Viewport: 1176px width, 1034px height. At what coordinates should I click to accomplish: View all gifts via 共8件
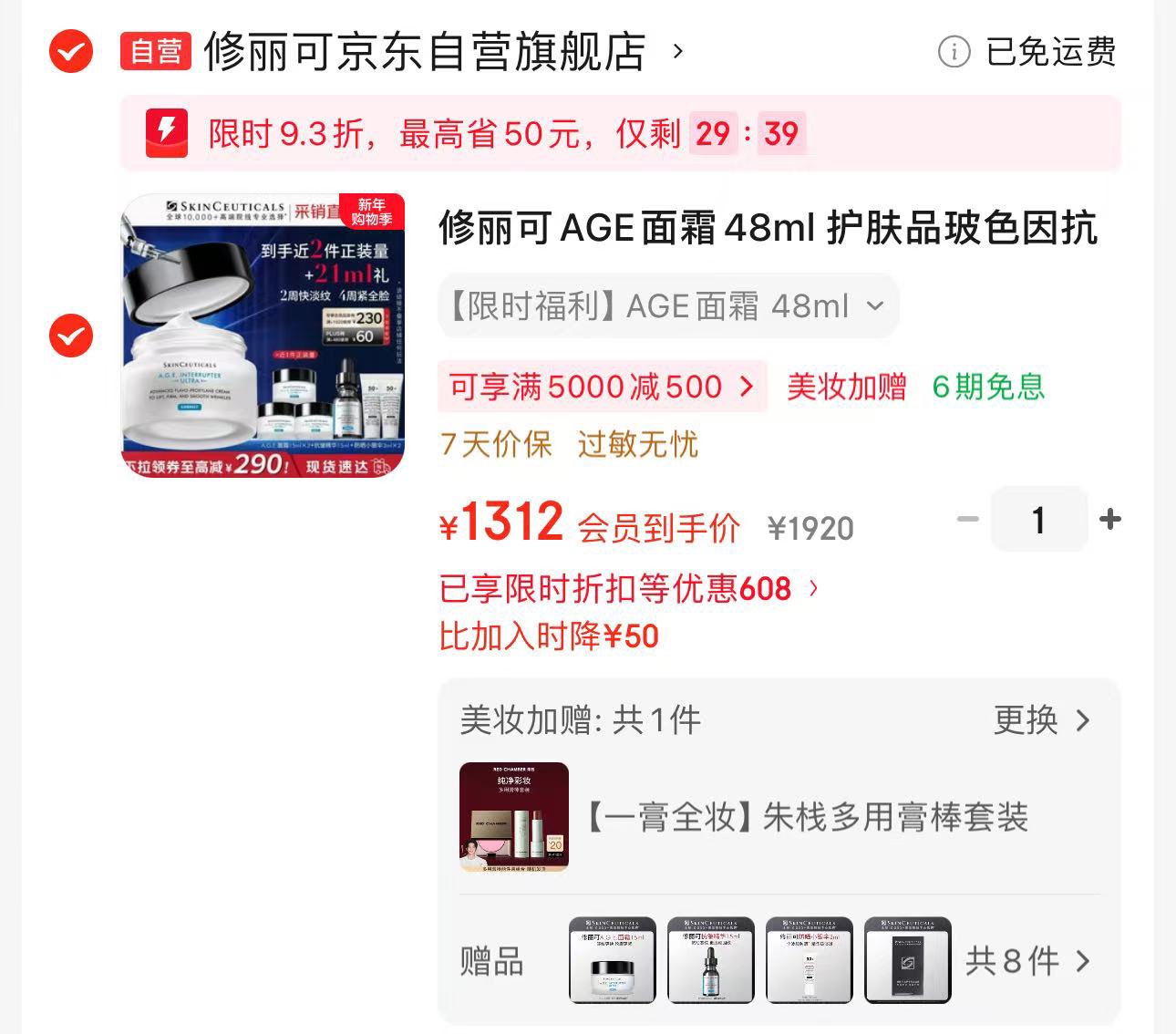(1028, 961)
